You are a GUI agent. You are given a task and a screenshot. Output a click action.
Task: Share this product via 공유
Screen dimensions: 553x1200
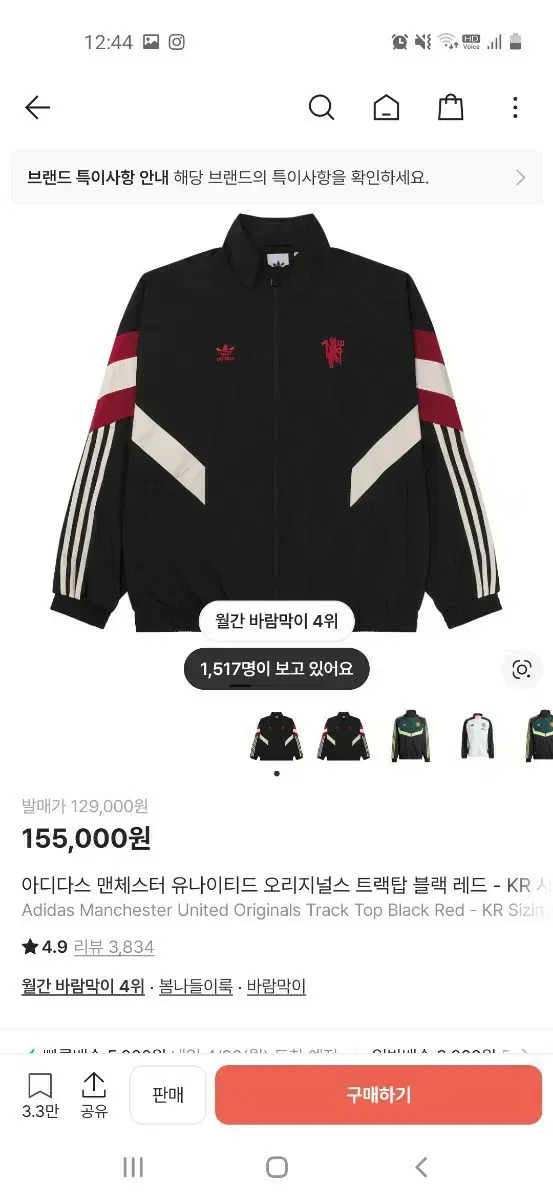pos(94,1095)
